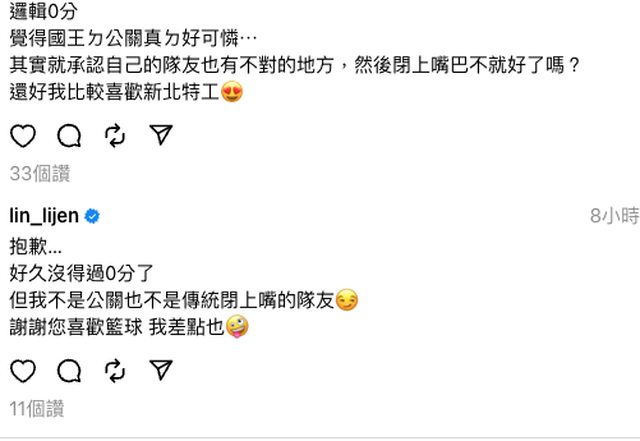Like lin_lijen's reply

point(22,371)
